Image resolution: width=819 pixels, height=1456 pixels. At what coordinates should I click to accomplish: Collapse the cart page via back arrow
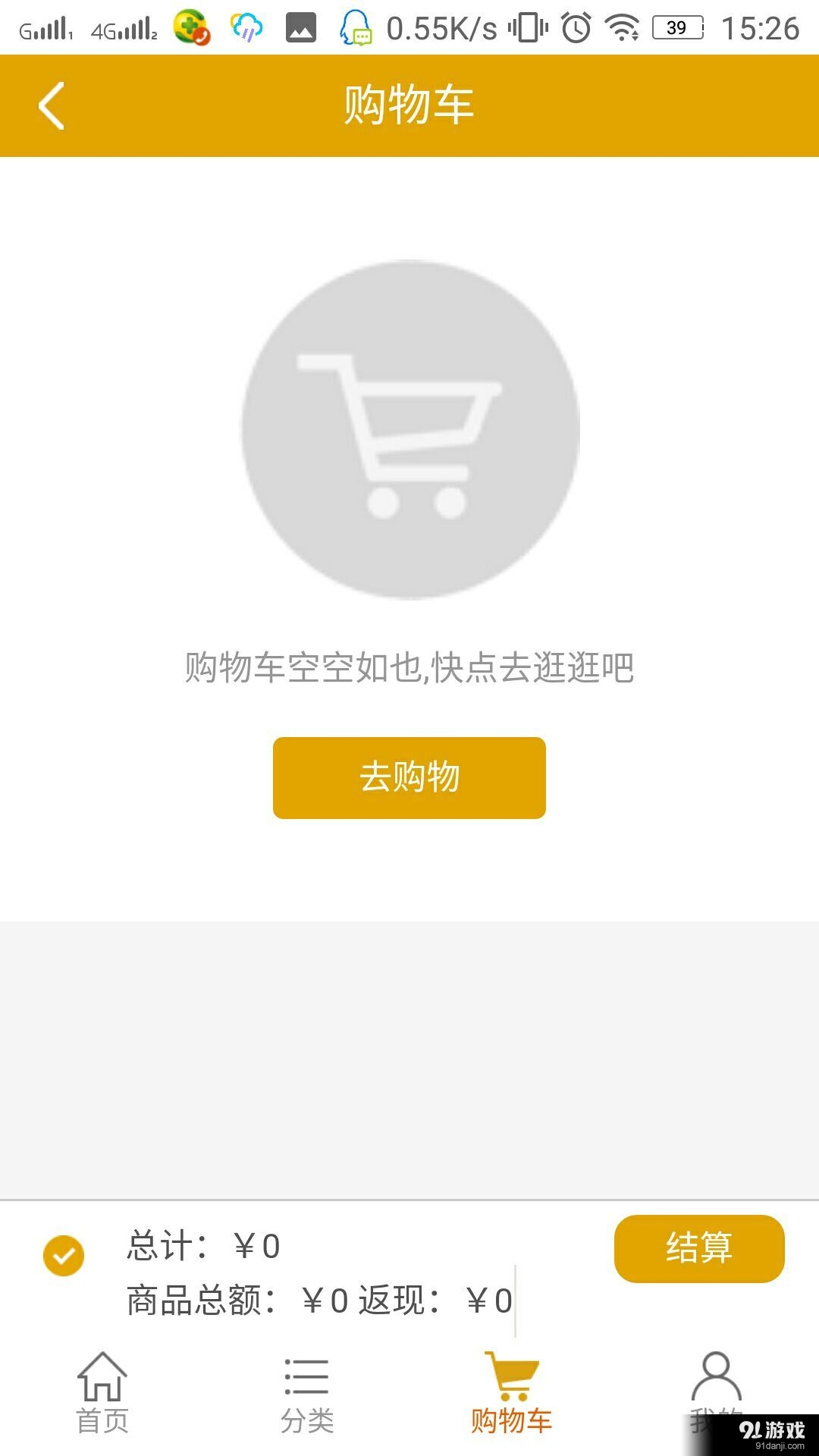[51, 105]
